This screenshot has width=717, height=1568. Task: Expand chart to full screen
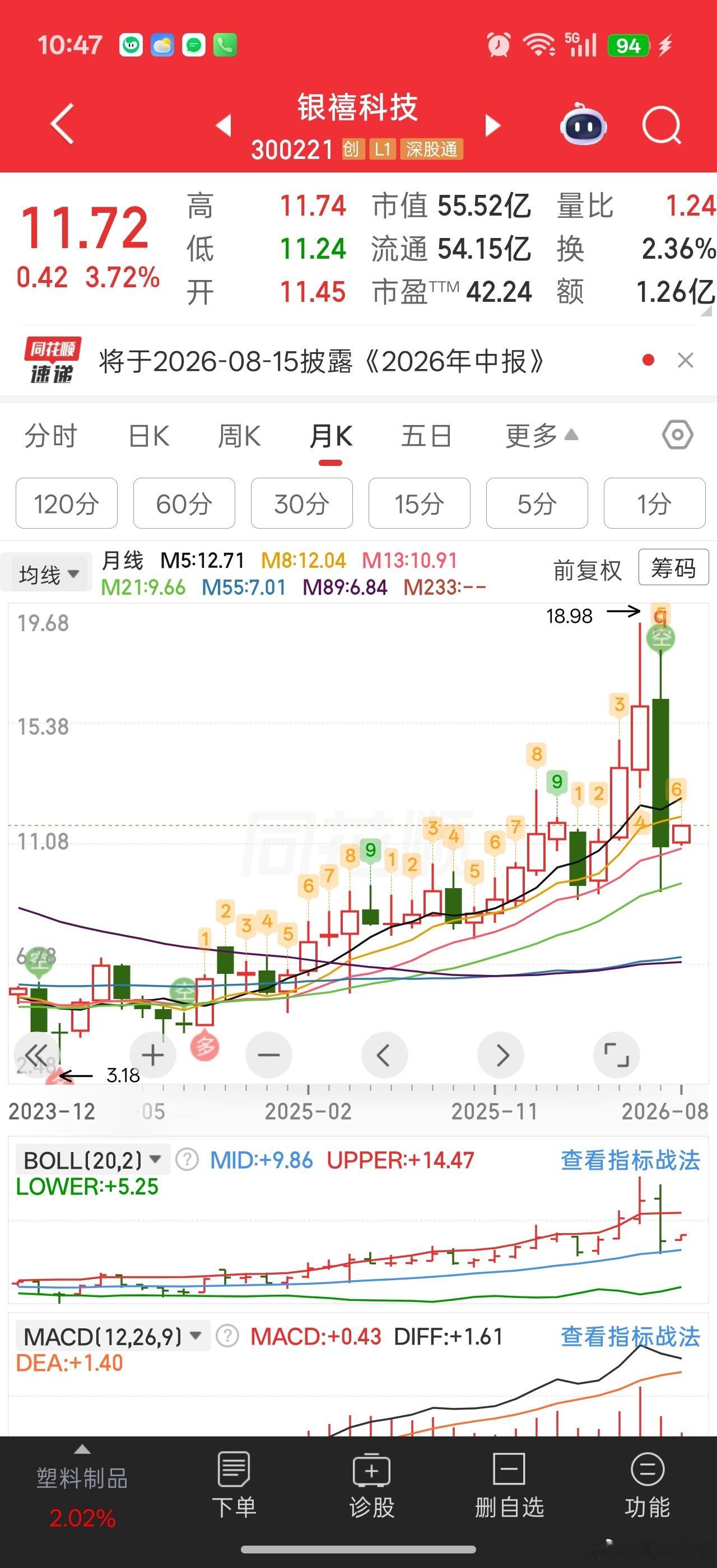tap(616, 1055)
